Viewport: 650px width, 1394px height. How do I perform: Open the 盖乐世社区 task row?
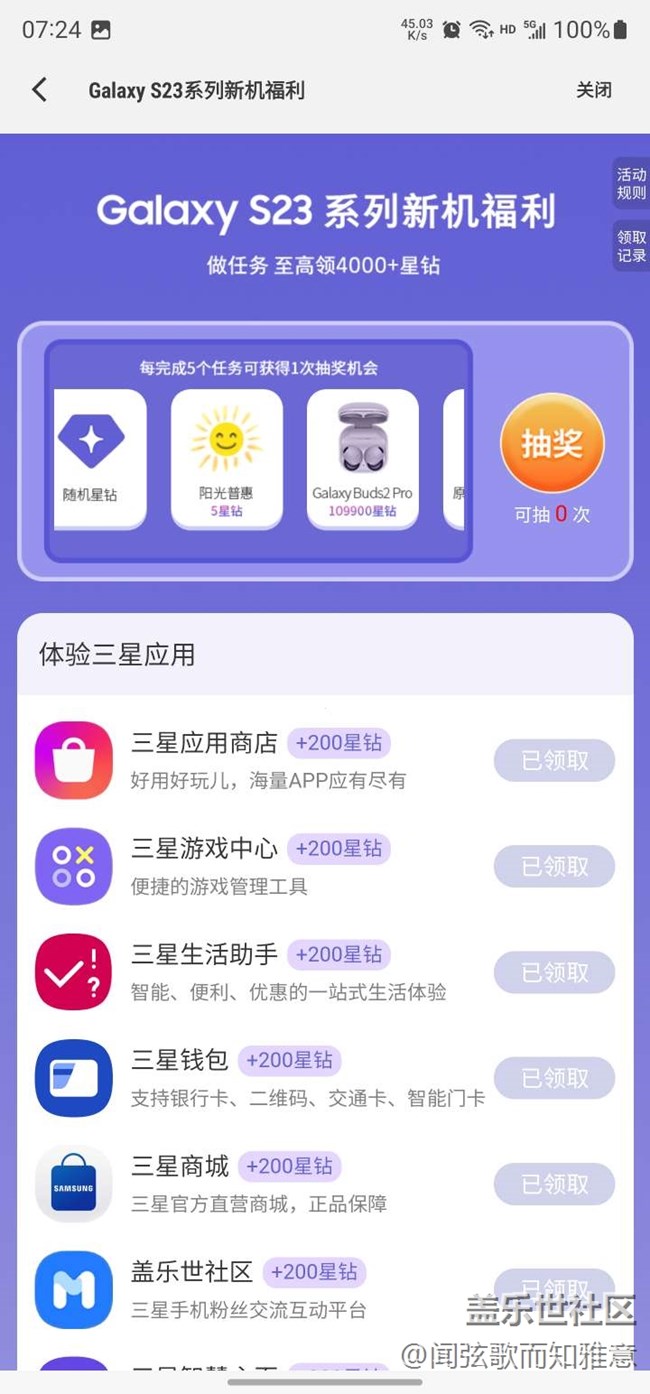(x=250, y=1288)
